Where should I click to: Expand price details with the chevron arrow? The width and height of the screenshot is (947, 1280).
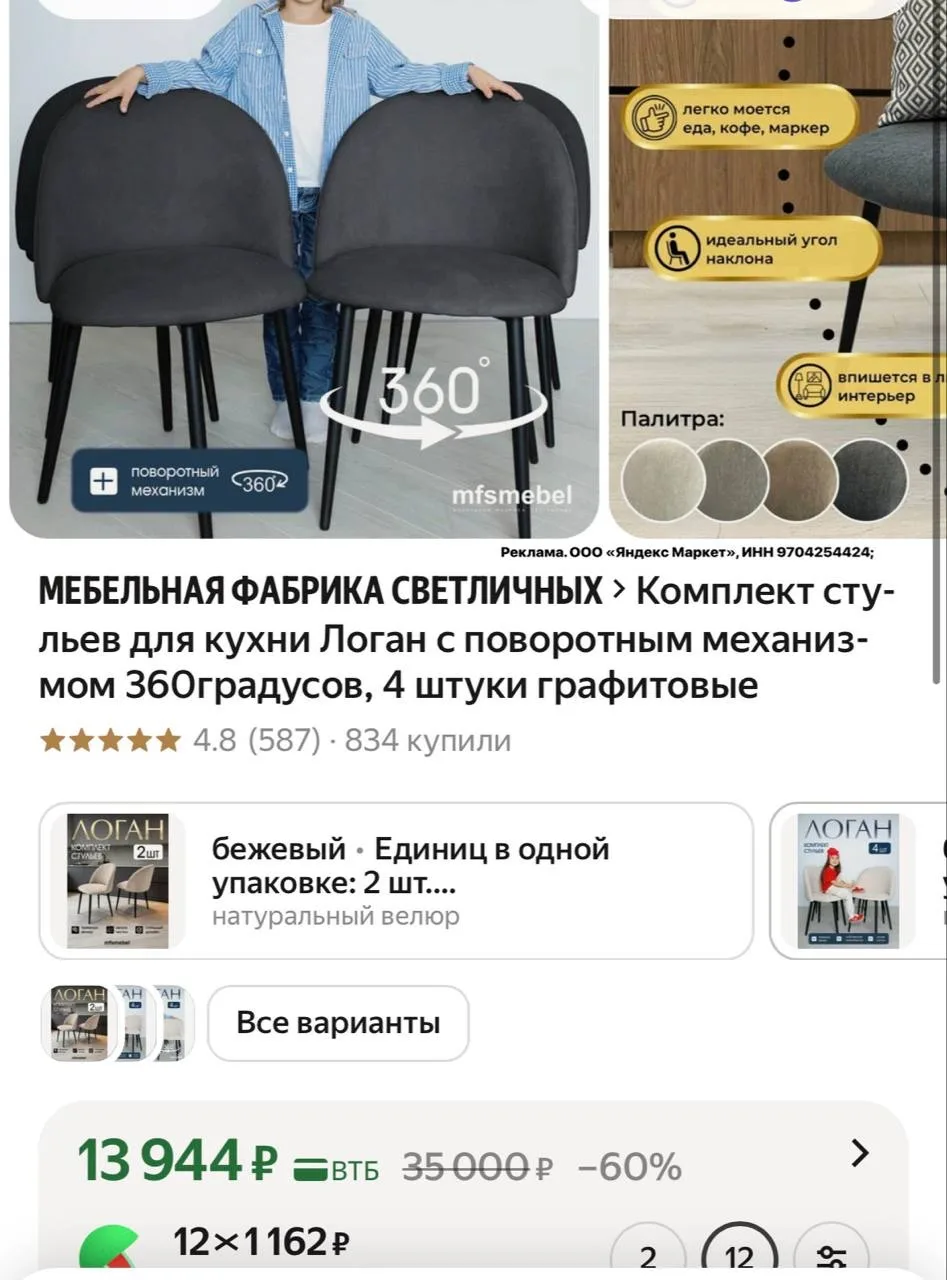tap(859, 1154)
